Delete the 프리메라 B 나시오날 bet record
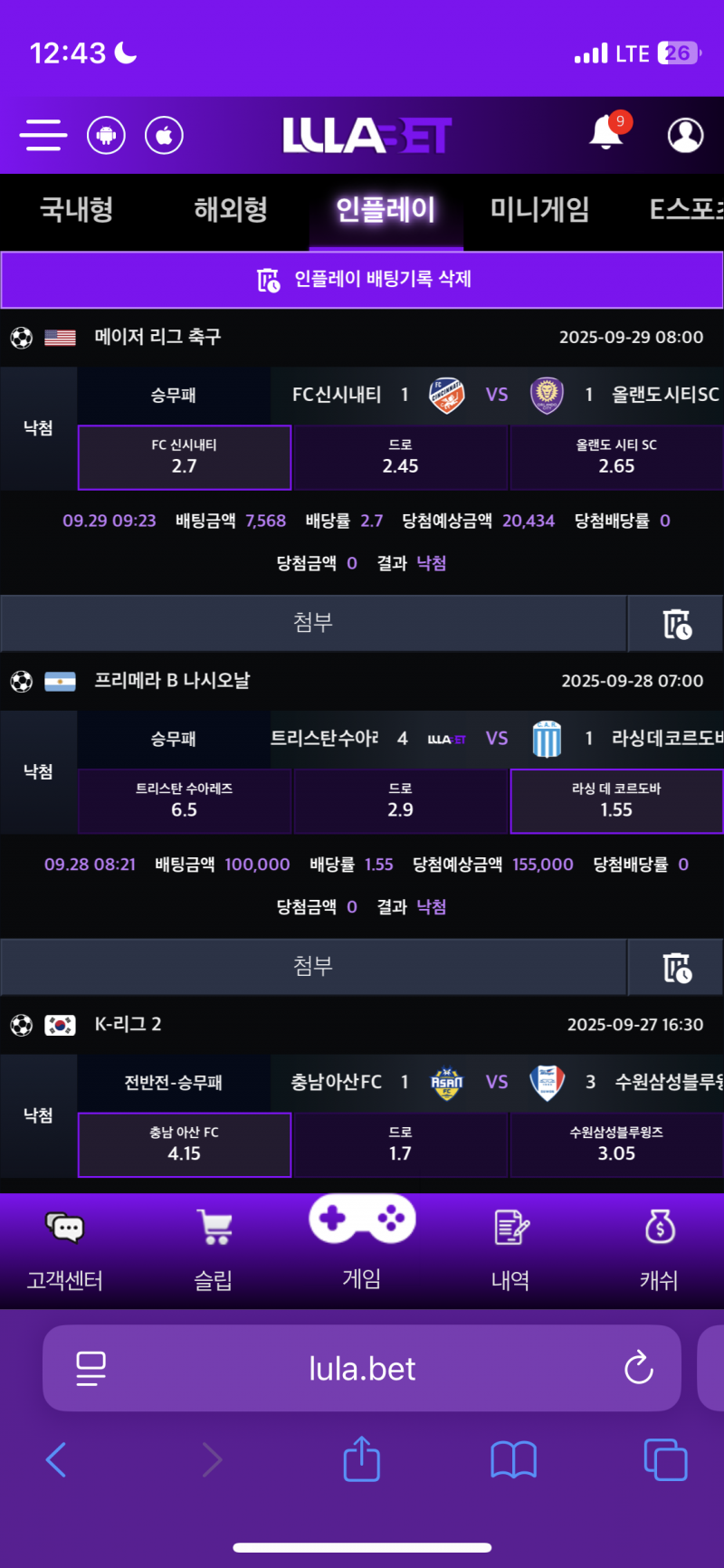 tap(676, 967)
